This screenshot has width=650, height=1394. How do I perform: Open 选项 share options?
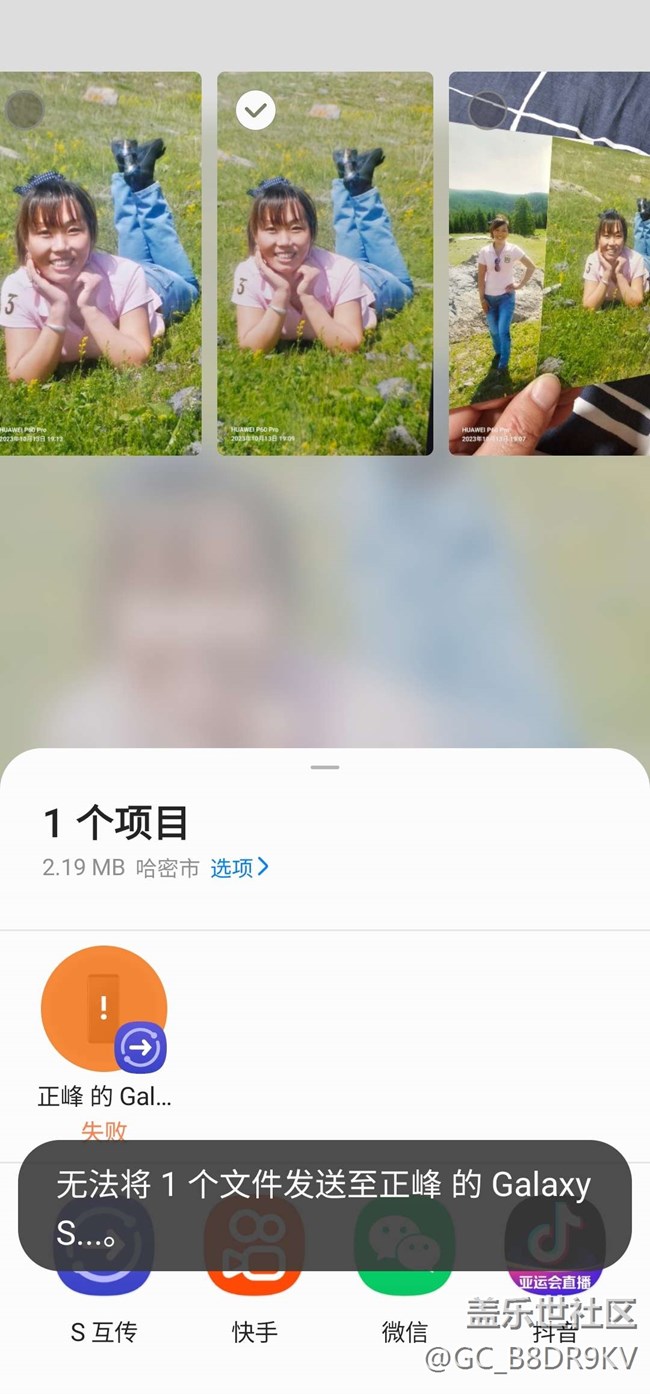click(239, 867)
